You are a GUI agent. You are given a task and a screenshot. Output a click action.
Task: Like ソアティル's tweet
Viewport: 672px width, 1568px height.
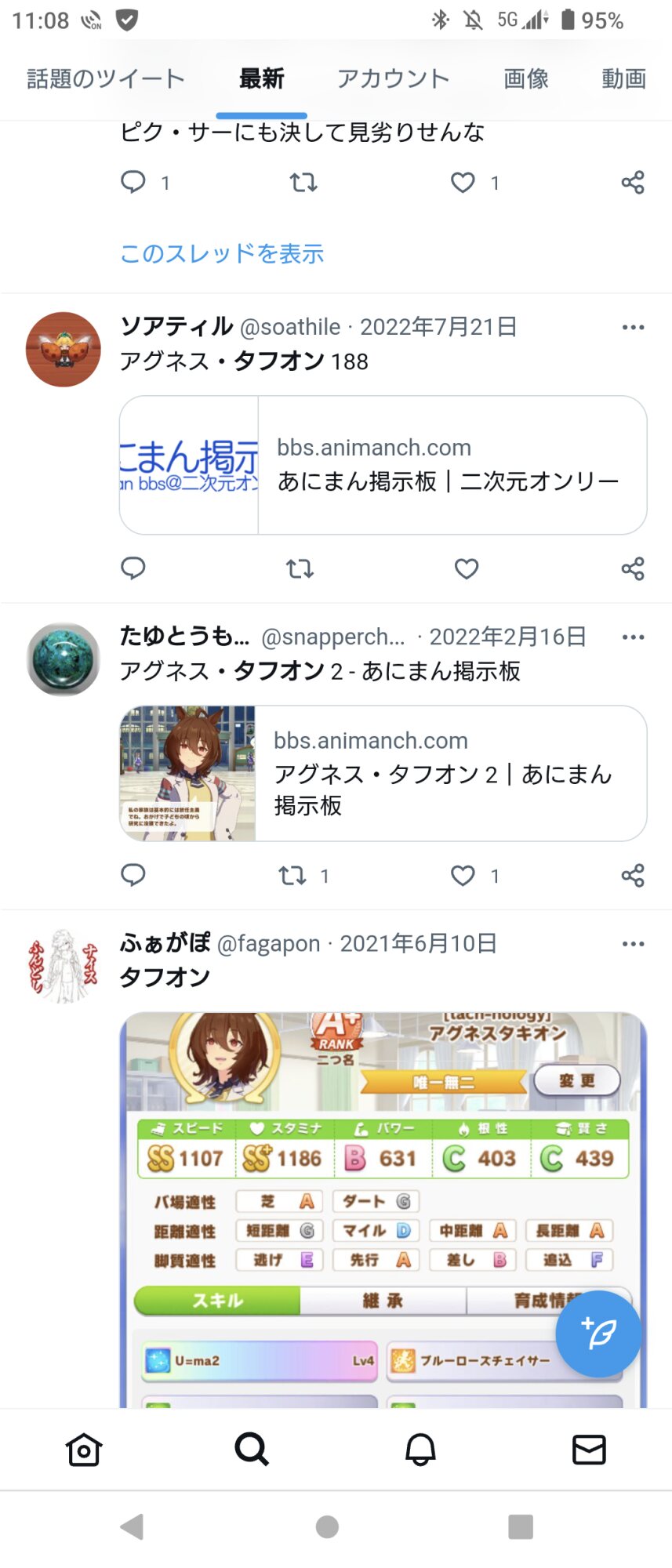(x=467, y=568)
